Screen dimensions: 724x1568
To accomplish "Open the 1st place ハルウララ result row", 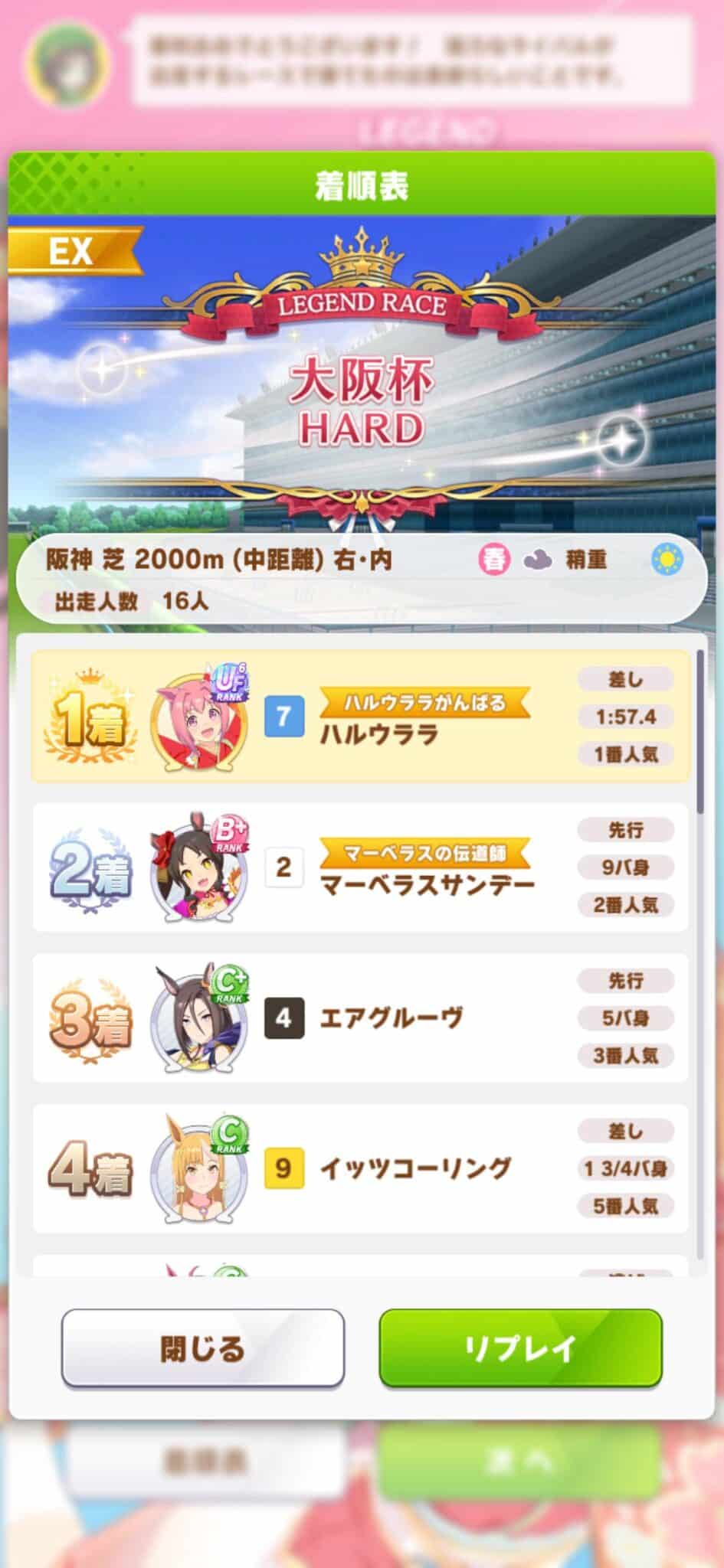I will [360, 717].
